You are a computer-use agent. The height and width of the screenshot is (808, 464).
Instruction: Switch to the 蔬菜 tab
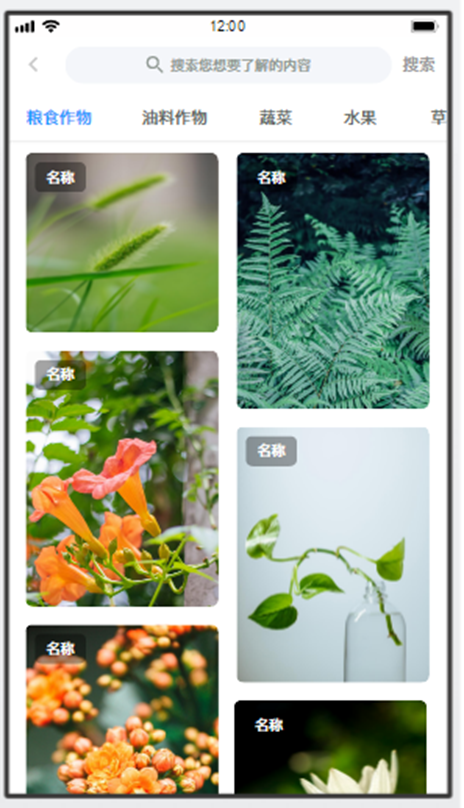coord(275,118)
